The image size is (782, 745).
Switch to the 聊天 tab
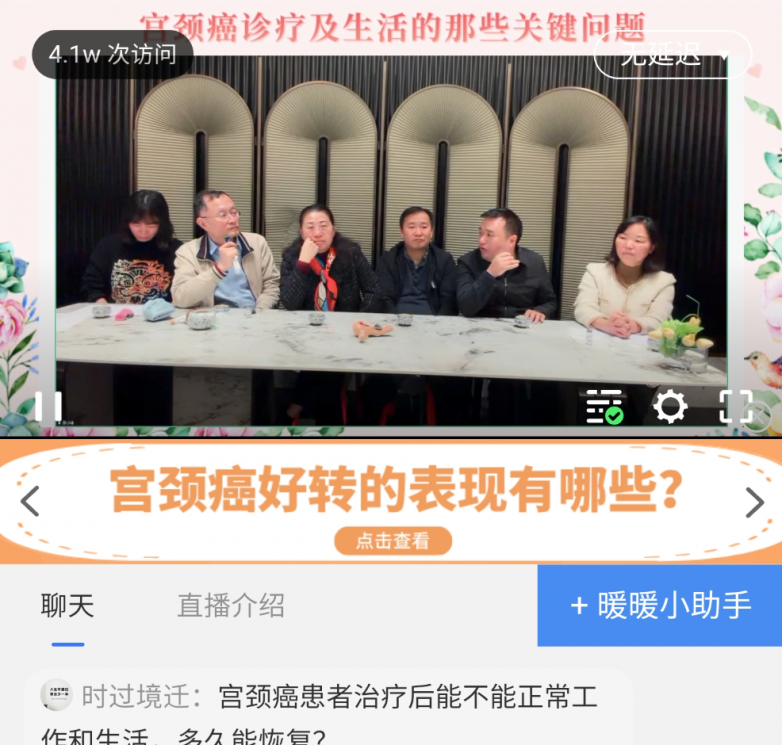point(67,605)
